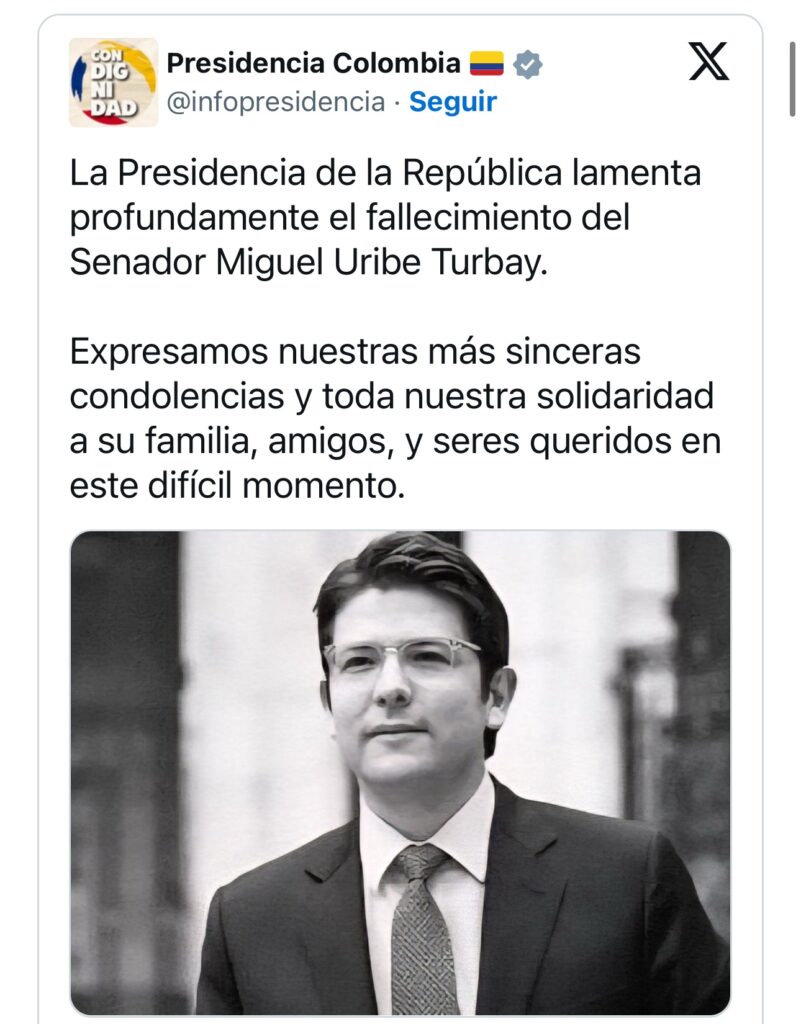Viewport: 801px width, 1024px height.
Task: Open the X logo link
Action: coord(709,63)
